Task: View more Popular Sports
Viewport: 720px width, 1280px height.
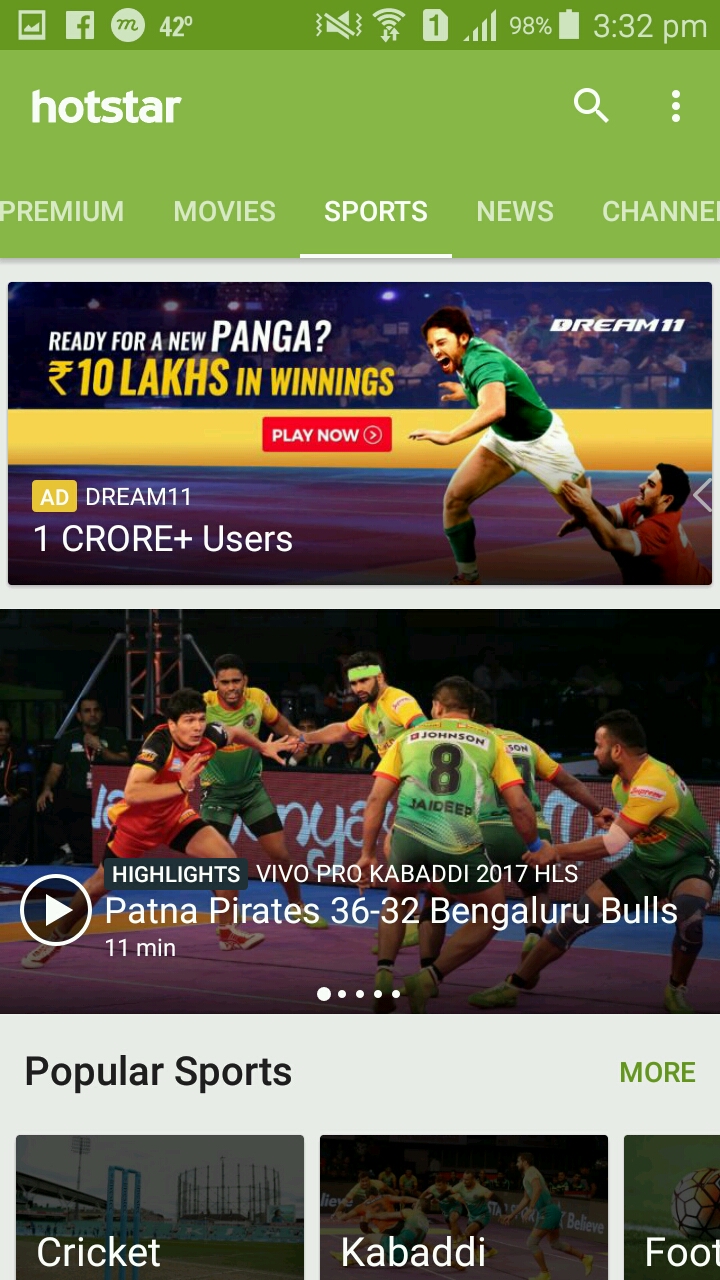Action: pos(657,1072)
